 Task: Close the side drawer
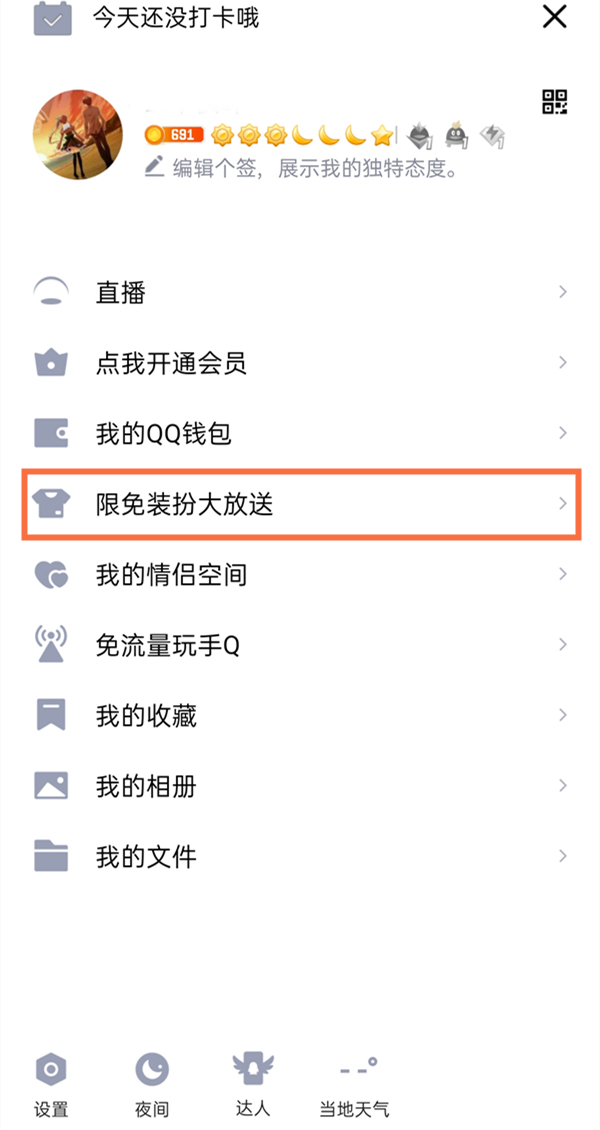coord(554,16)
